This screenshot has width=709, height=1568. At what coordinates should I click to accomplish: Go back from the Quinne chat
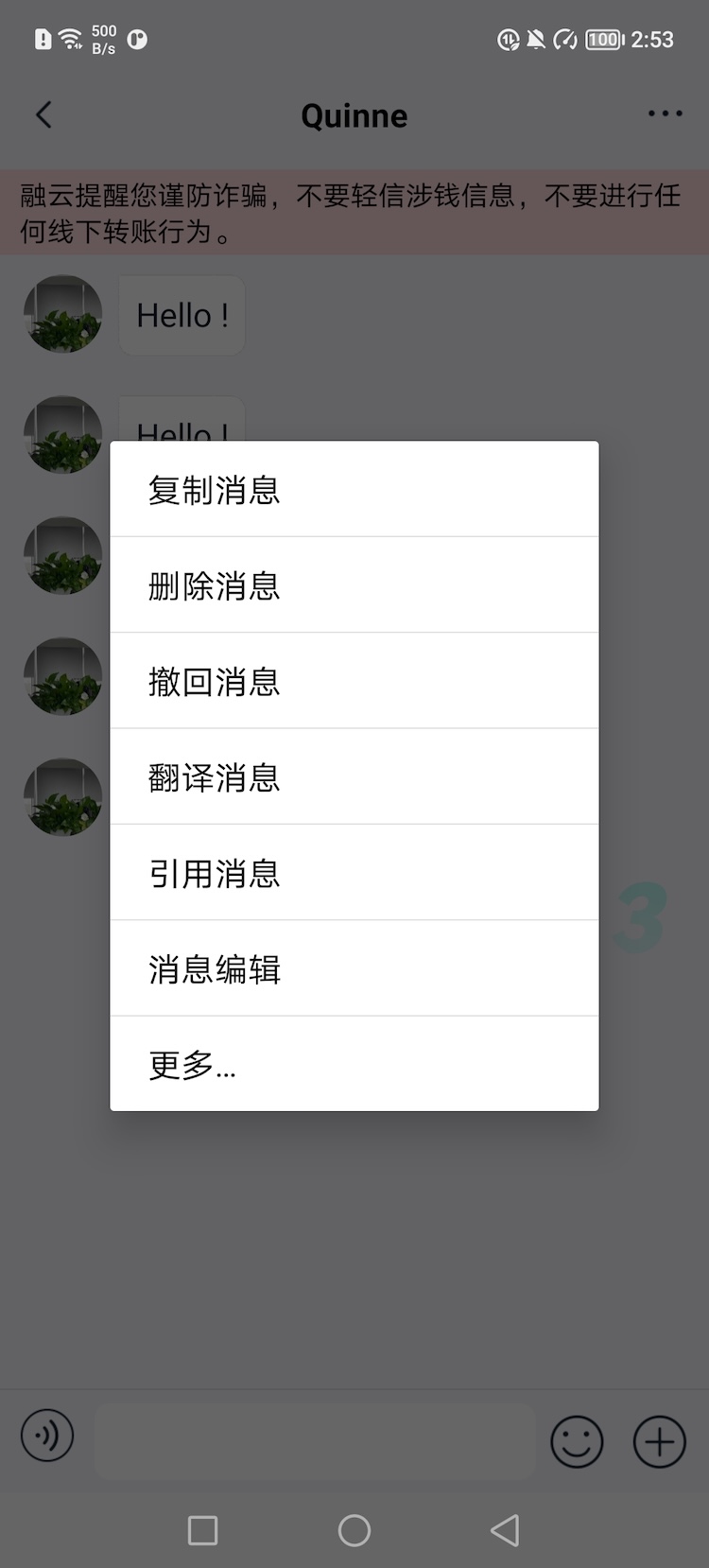click(x=43, y=115)
